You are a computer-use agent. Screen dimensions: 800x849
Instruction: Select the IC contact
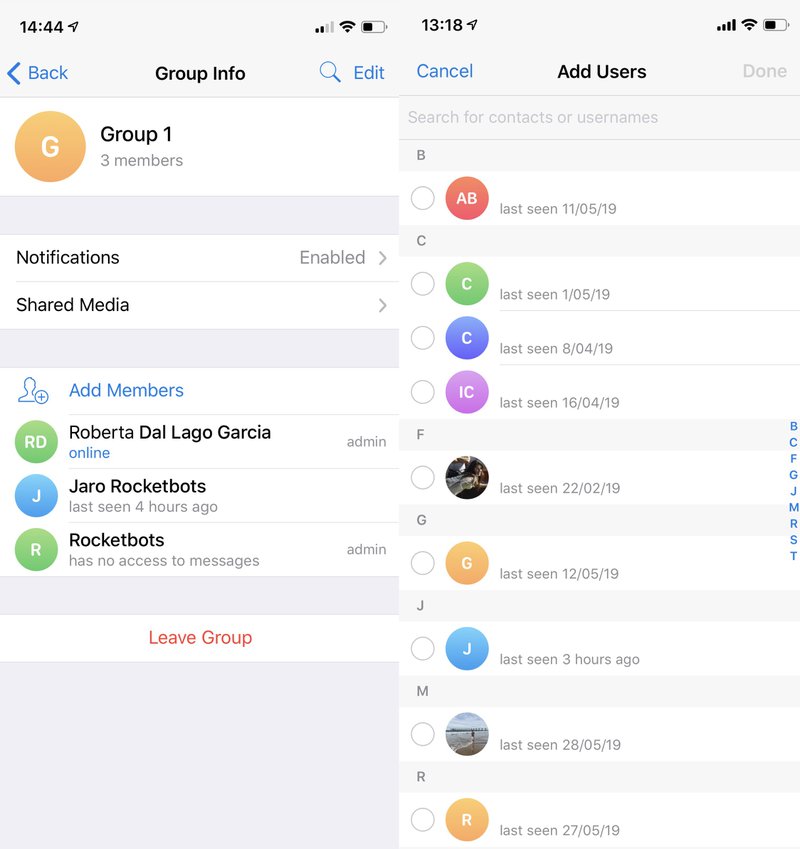[423, 392]
